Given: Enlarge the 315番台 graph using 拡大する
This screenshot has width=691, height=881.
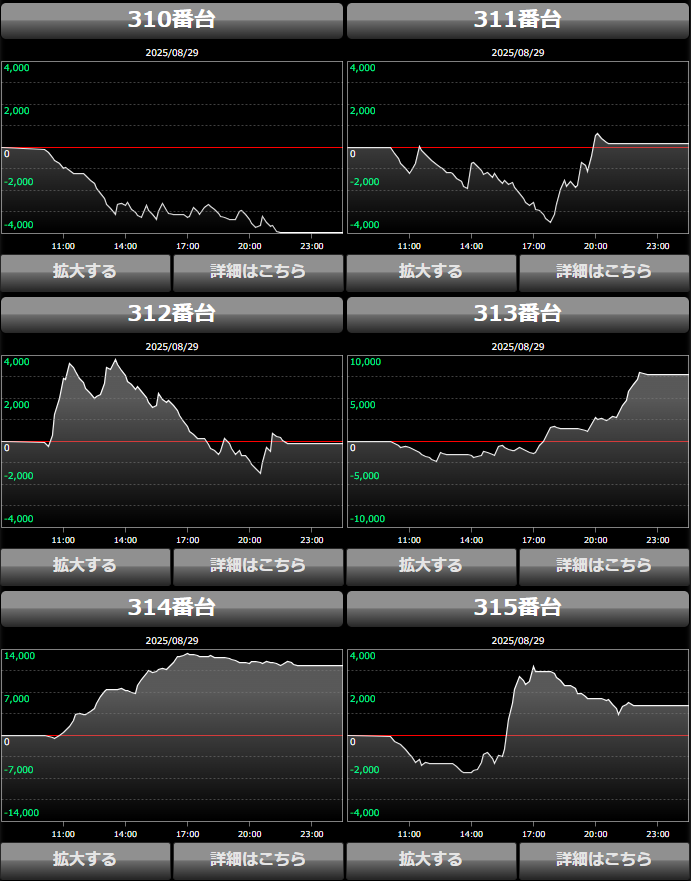Looking at the screenshot, I should (x=431, y=859).
